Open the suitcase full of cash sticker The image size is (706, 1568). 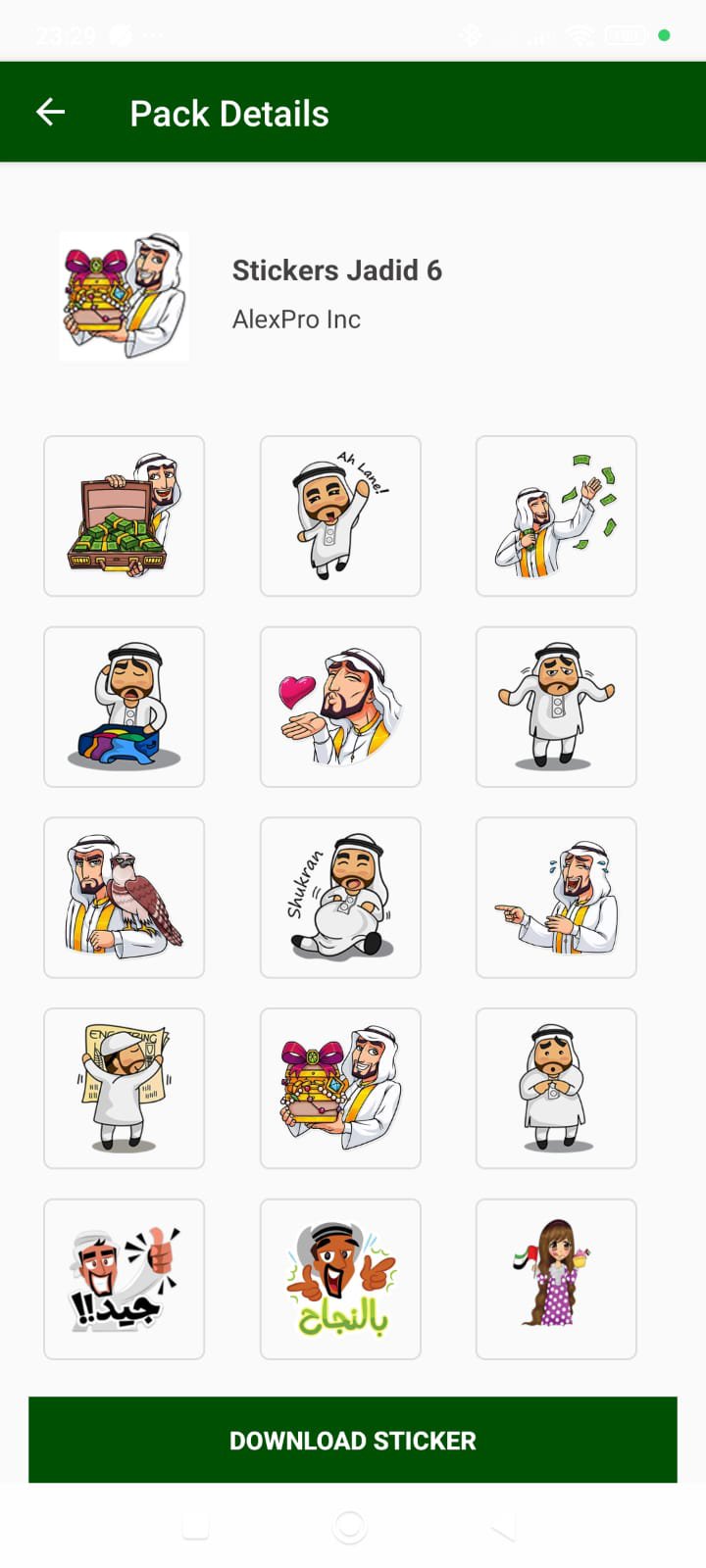point(125,516)
